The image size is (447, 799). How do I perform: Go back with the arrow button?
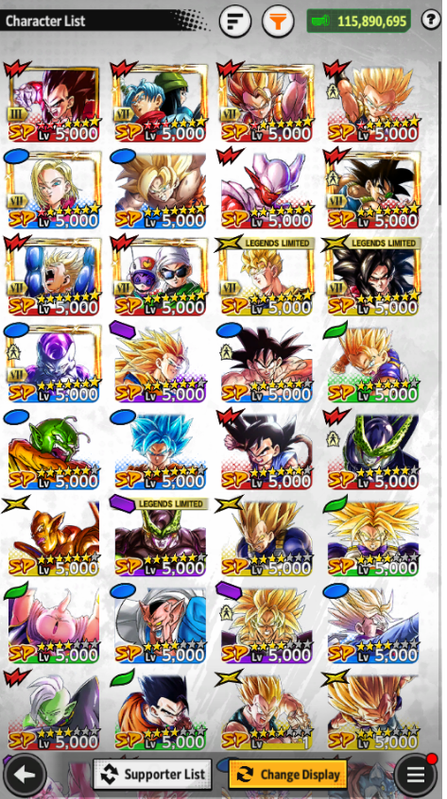pos(24,775)
